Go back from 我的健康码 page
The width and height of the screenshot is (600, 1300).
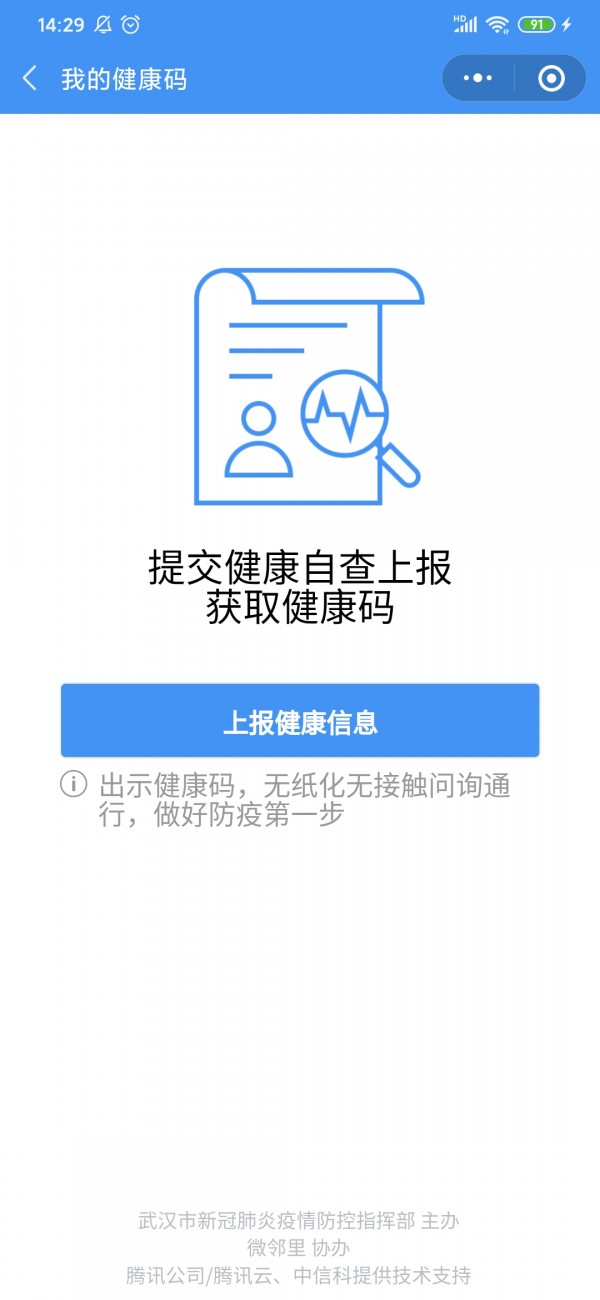[30, 79]
